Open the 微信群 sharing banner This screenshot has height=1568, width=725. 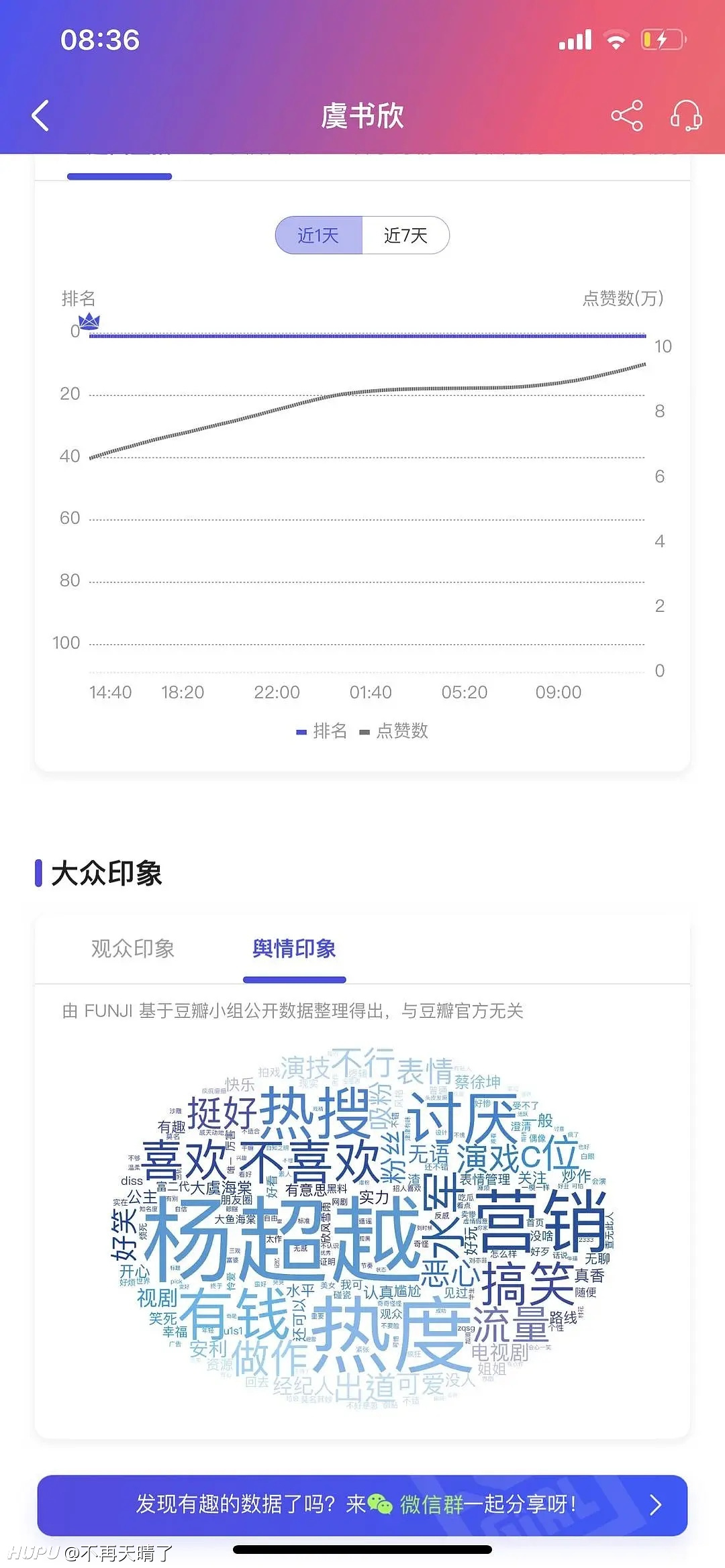point(362,1504)
